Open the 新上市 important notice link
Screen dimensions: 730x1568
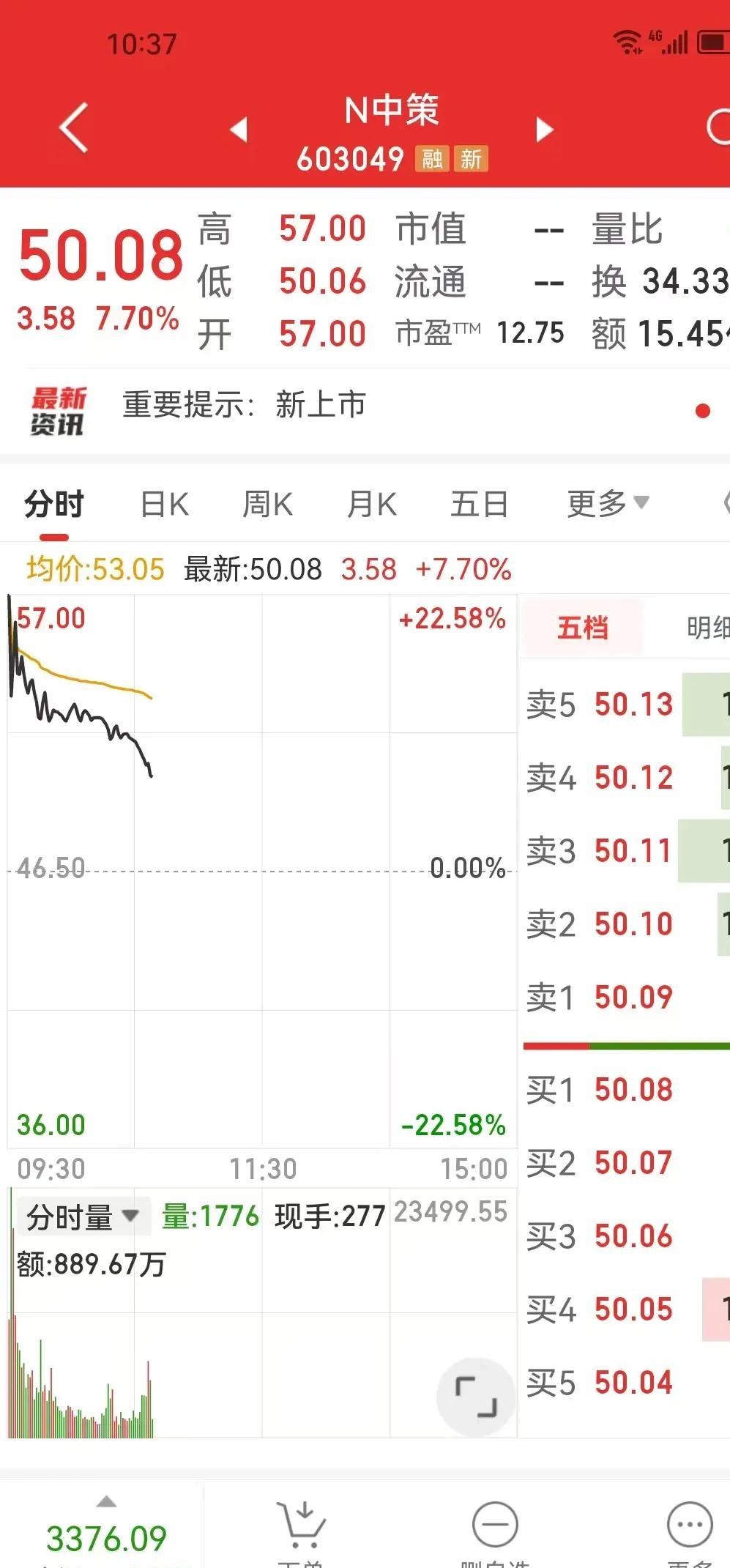coord(321,405)
